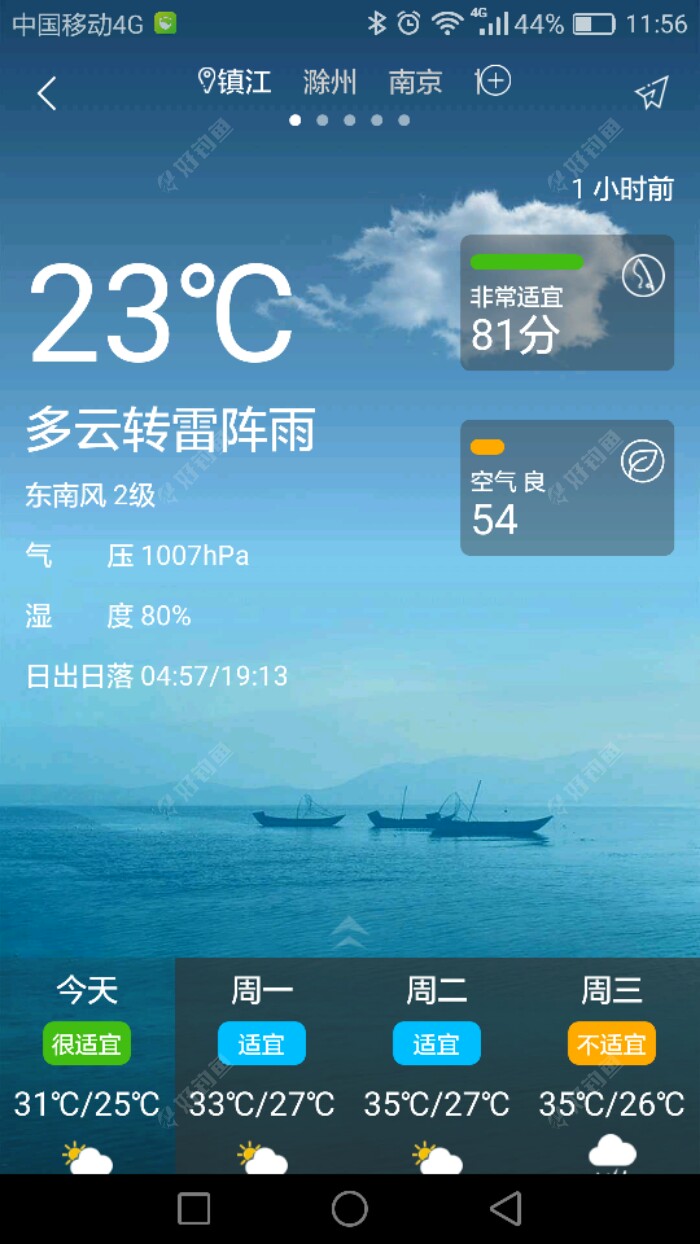Add a new city with plus icon
This screenshot has width=700, height=1244.
coord(495,81)
